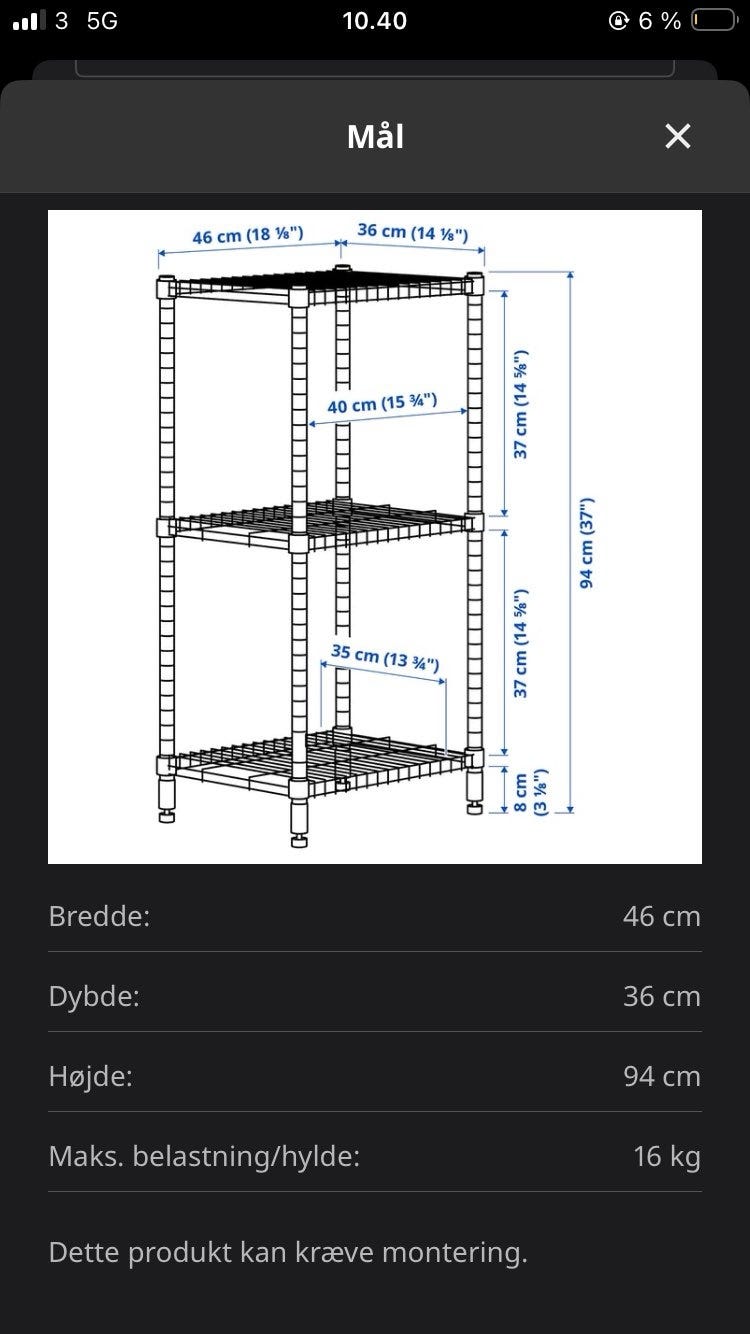Tap the Bredde 46 cm row
The width and height of the screenshot is (750, 1334).
375,915
